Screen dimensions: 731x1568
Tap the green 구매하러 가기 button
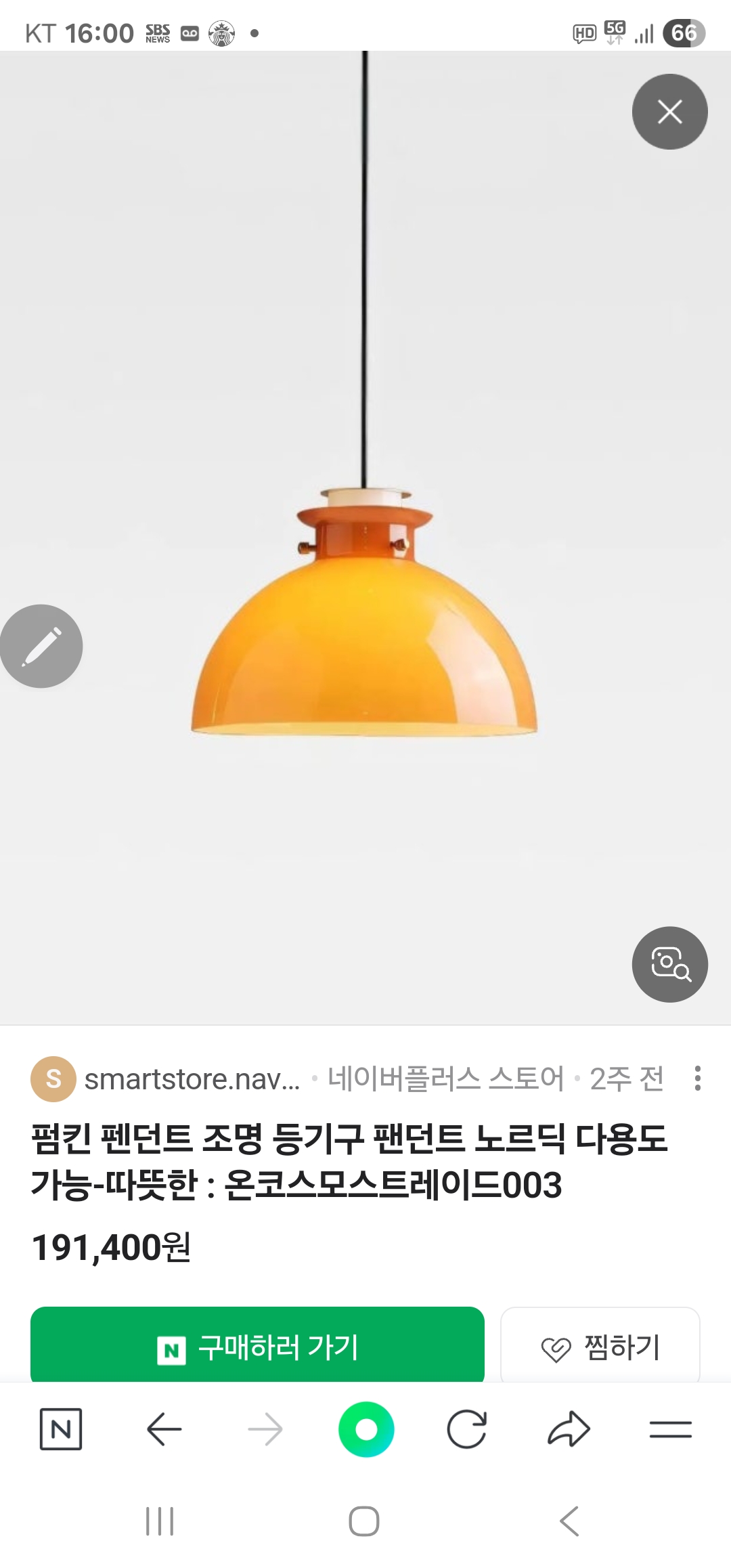(x=257, y=1347)
